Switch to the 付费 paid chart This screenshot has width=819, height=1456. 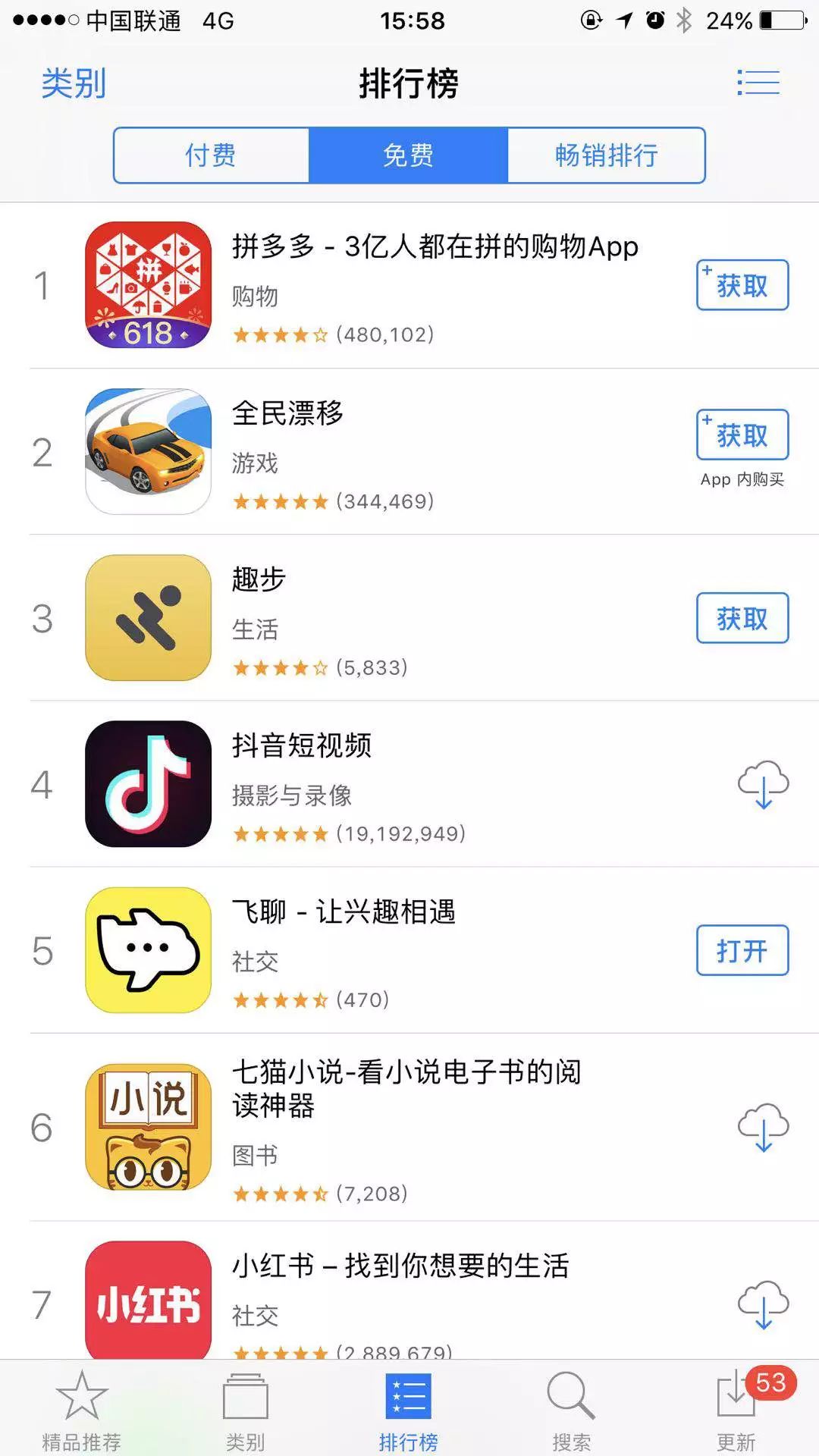coord(211,155)
